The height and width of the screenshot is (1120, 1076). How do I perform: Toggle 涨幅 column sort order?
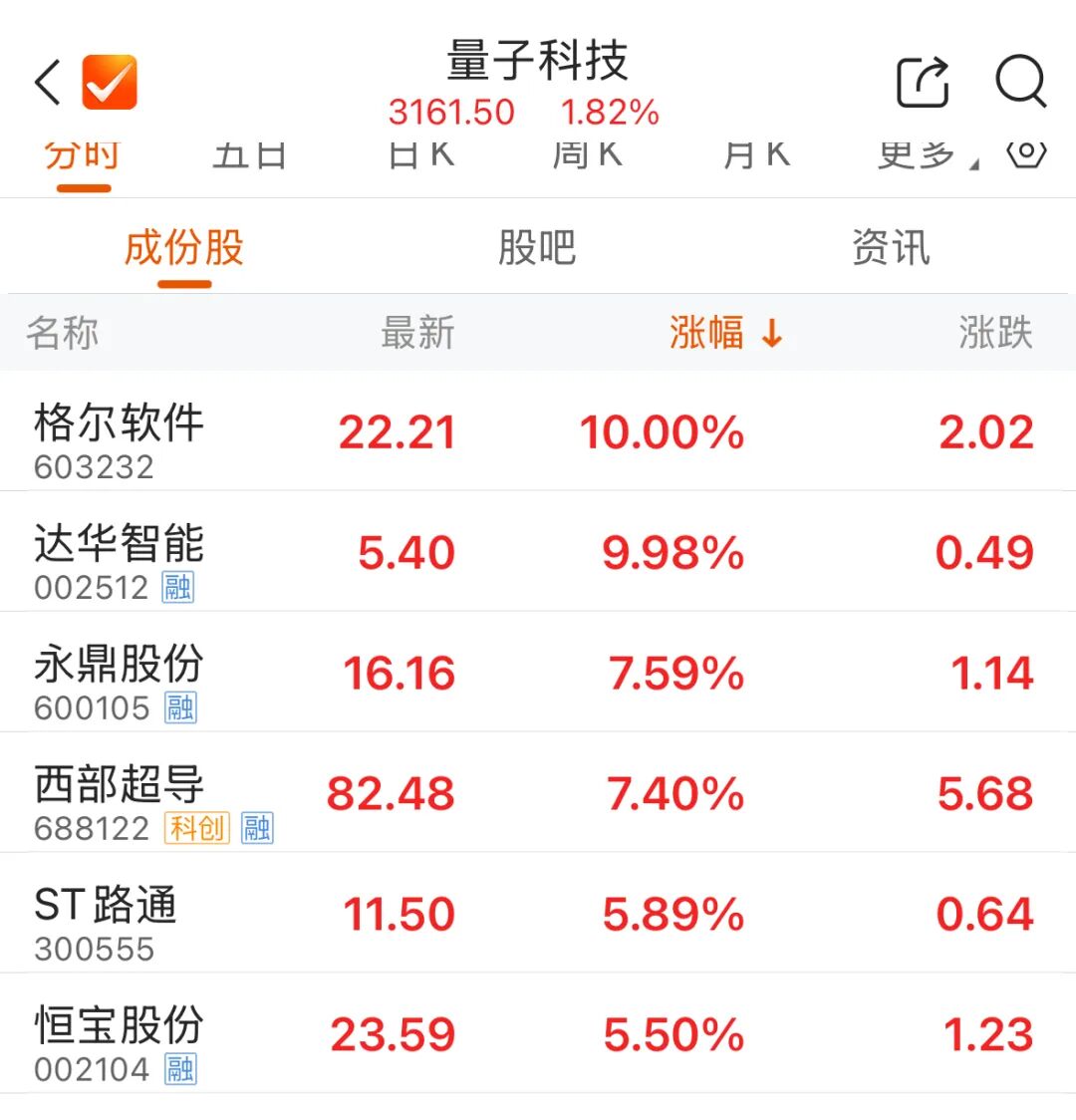click(709, 334)
